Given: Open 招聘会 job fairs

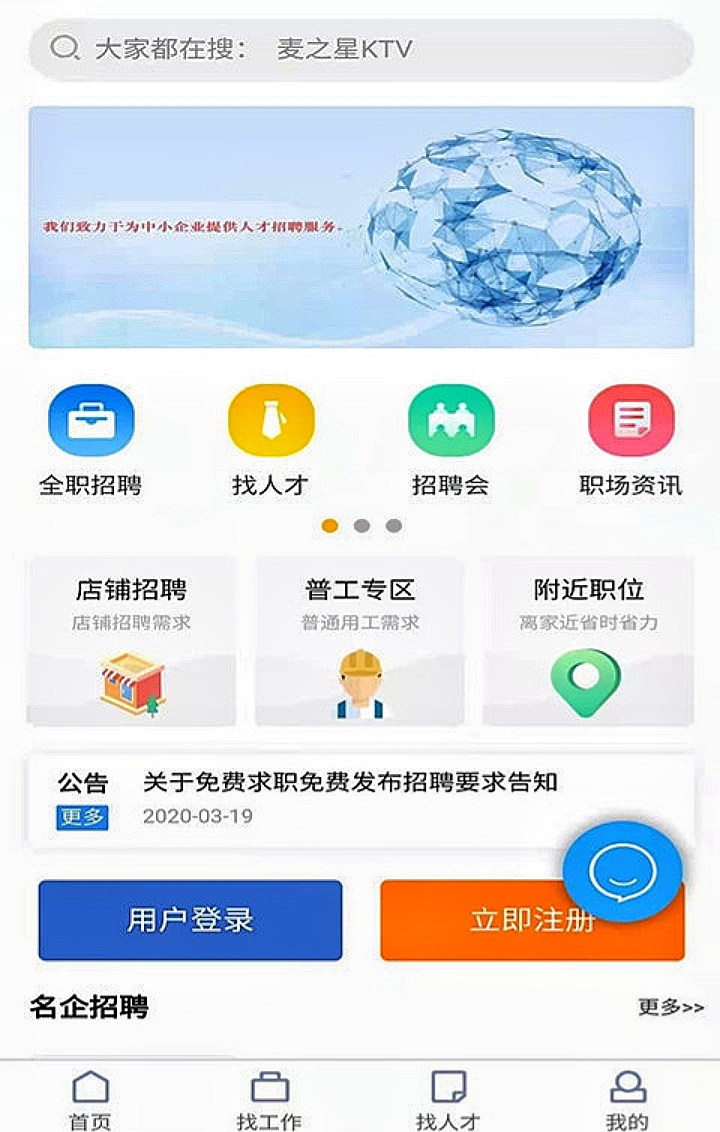Looking at the screenshot, I should click(x=451, y=440).
